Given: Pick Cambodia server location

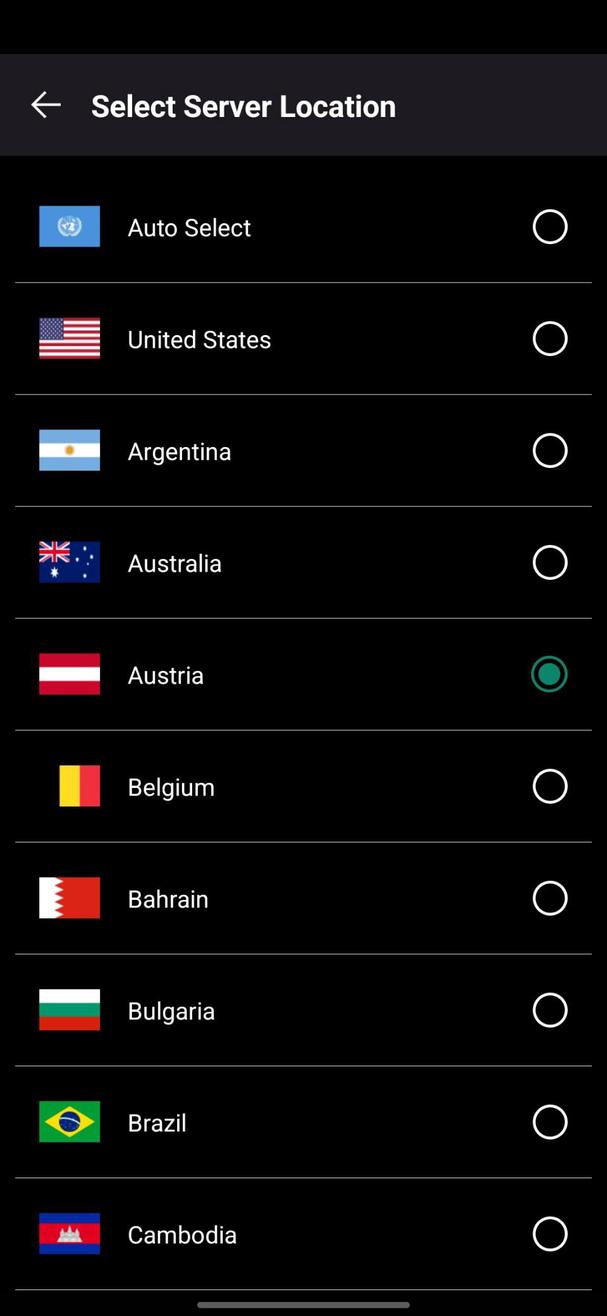Looking at the screenshot, I should pos(549,1235).
